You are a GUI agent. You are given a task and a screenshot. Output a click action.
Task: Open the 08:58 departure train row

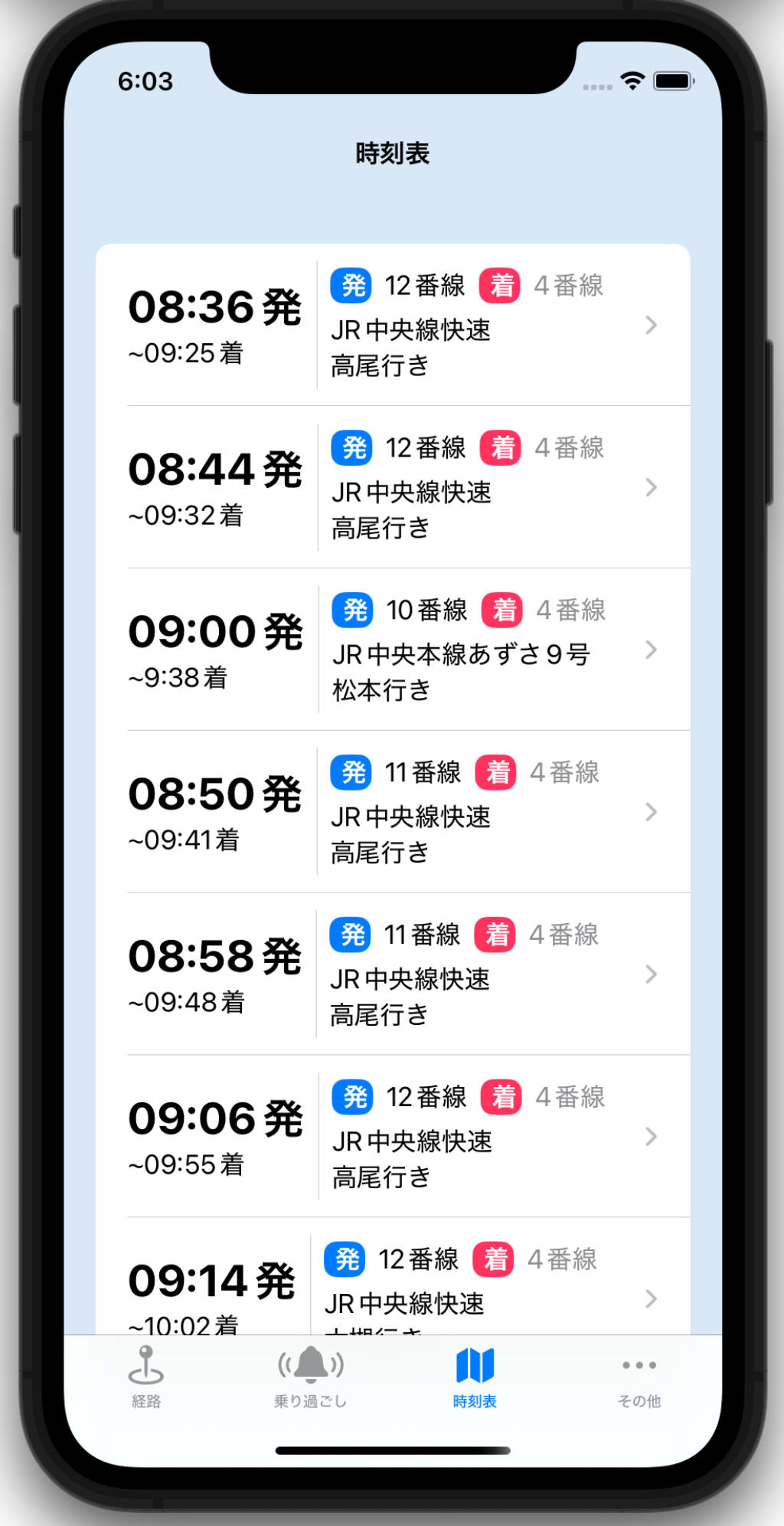pos(392,974)
